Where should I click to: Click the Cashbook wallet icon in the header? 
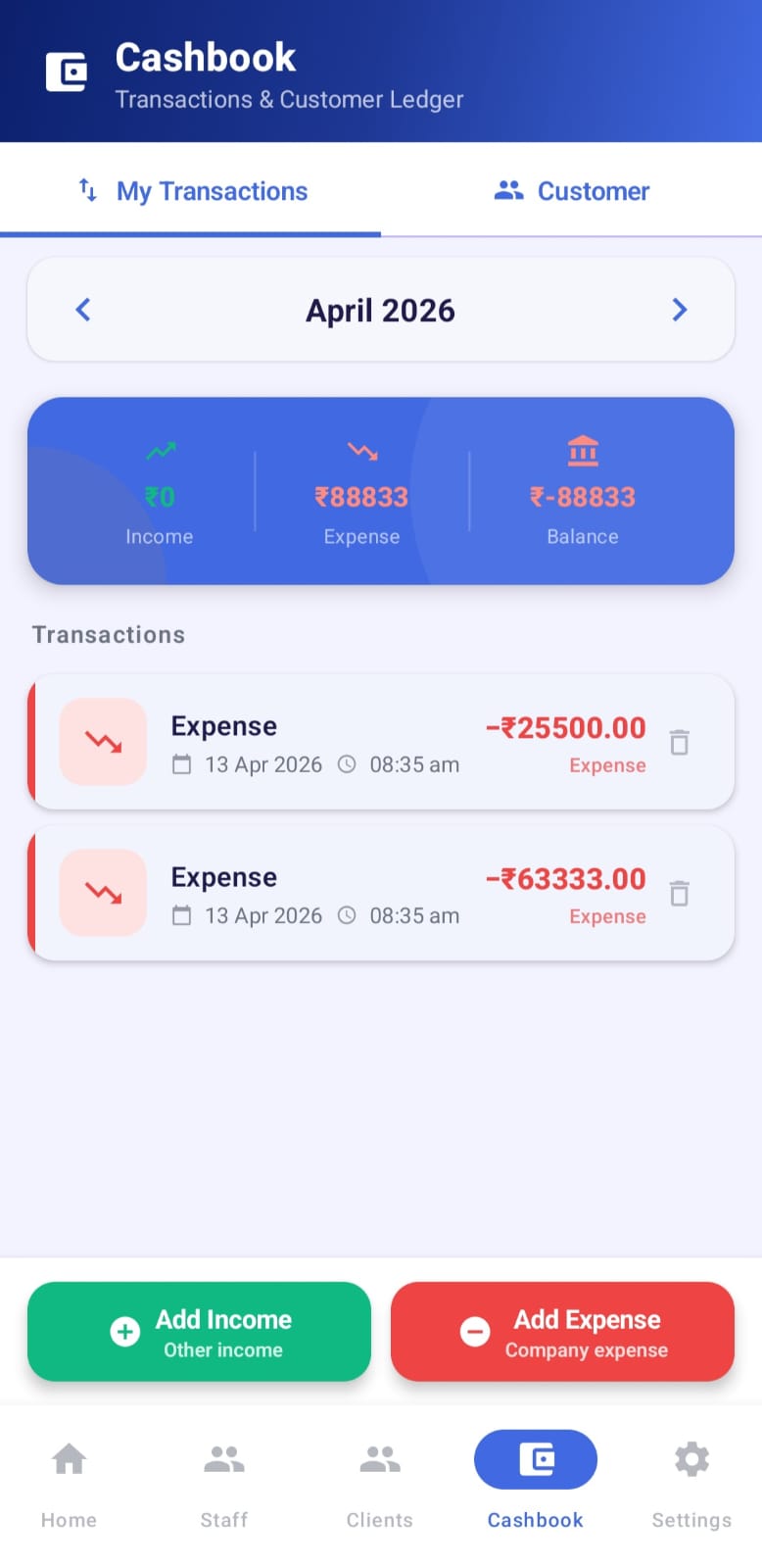(66, 71)
